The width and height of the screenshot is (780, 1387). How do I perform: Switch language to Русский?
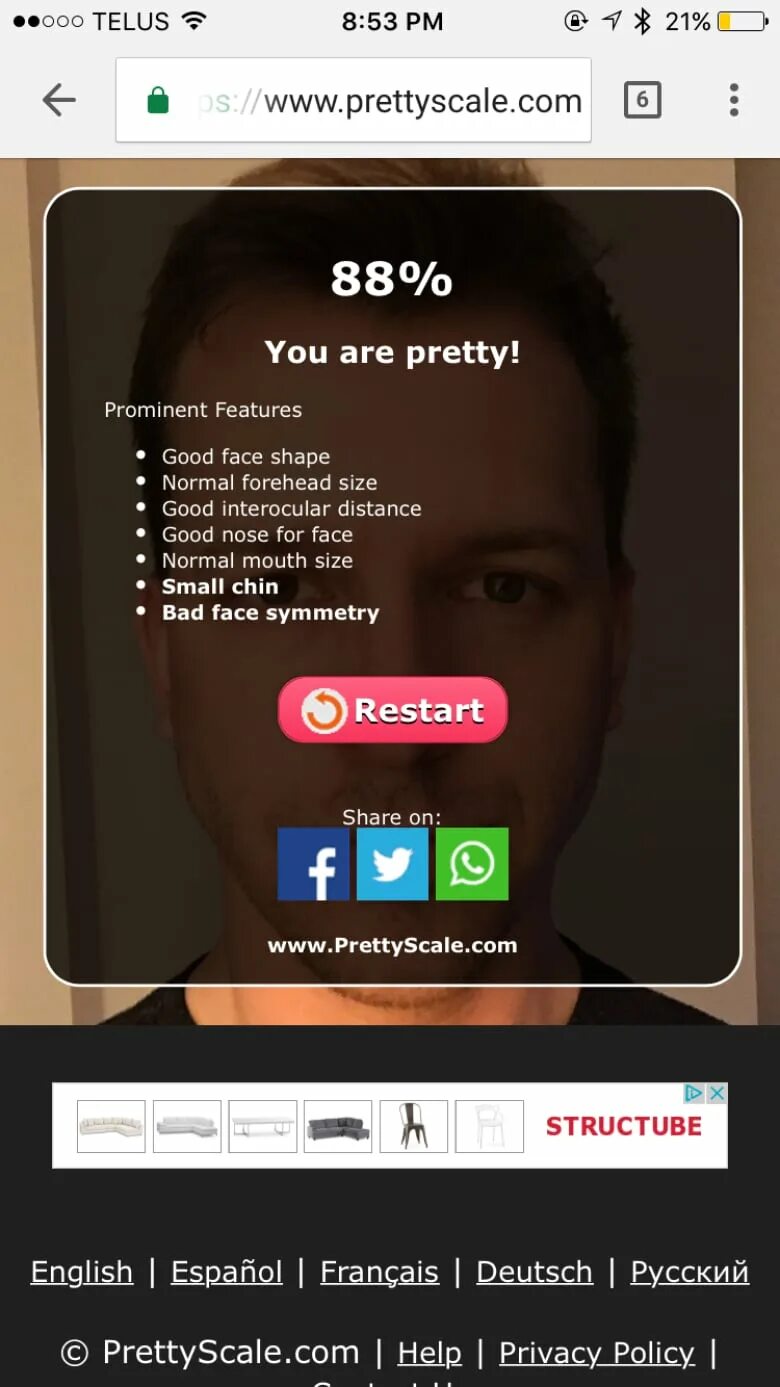tap(689, 1272)
